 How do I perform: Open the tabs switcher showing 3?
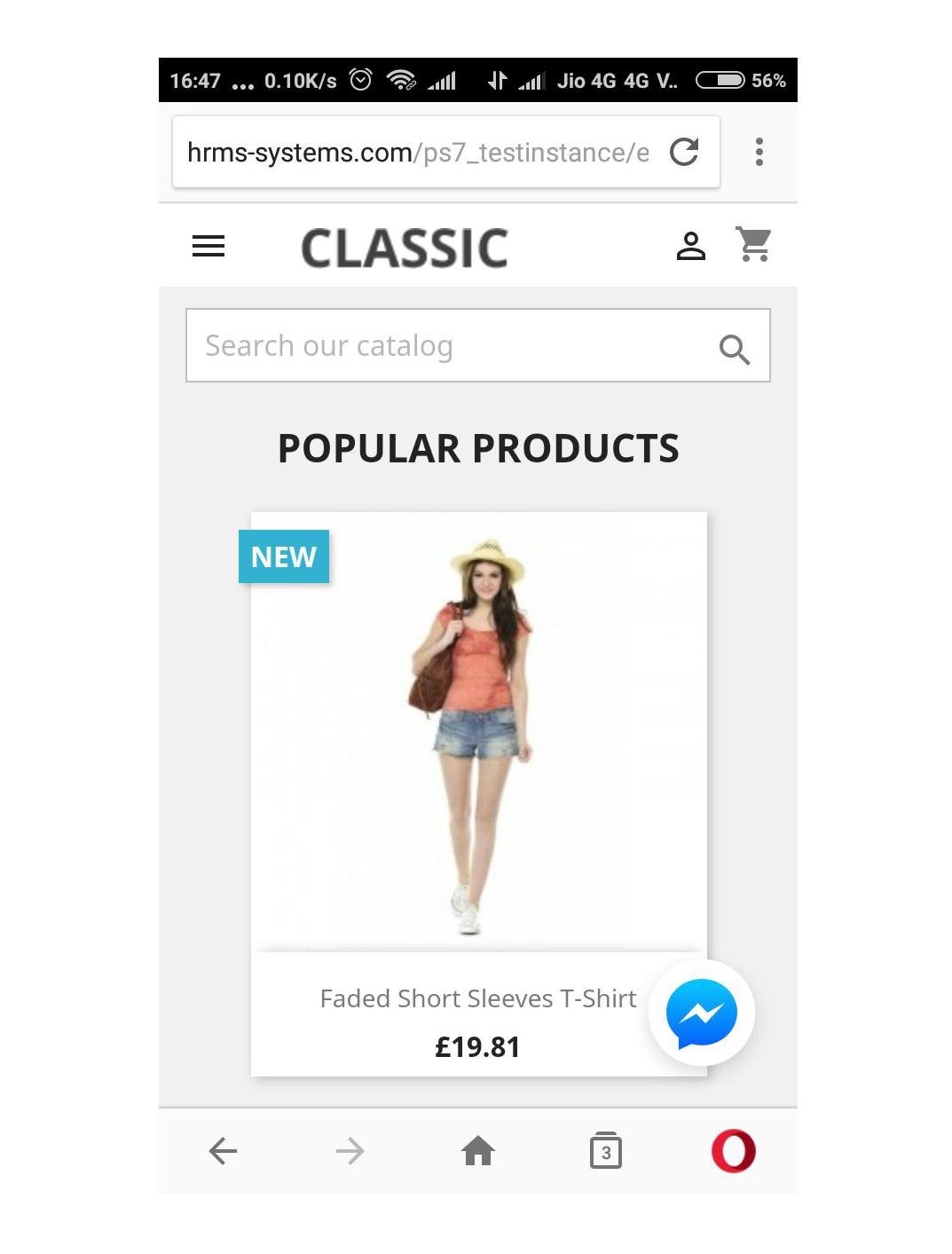point(606,1152)
